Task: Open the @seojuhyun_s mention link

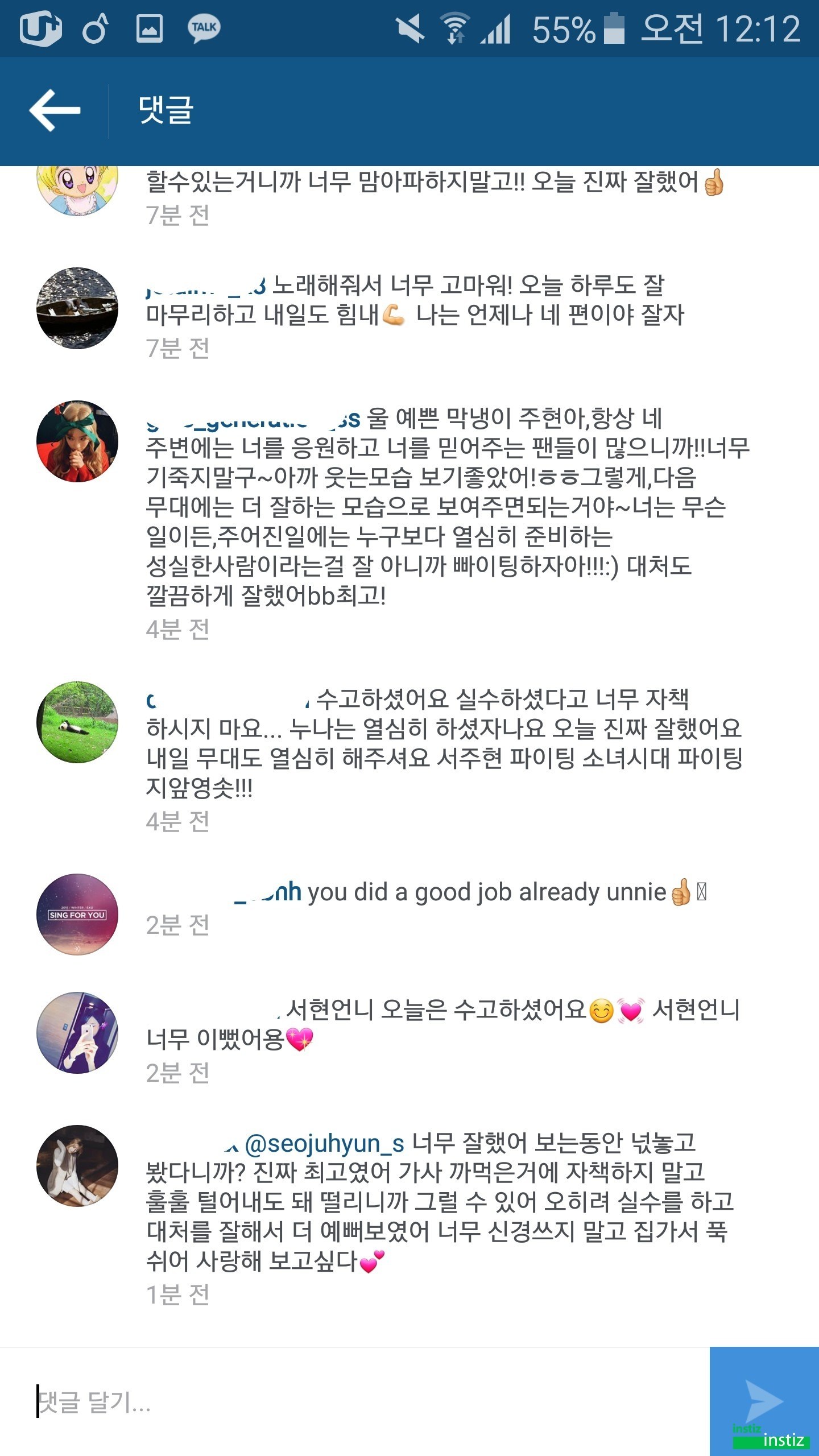Action: click(324, 1143)
